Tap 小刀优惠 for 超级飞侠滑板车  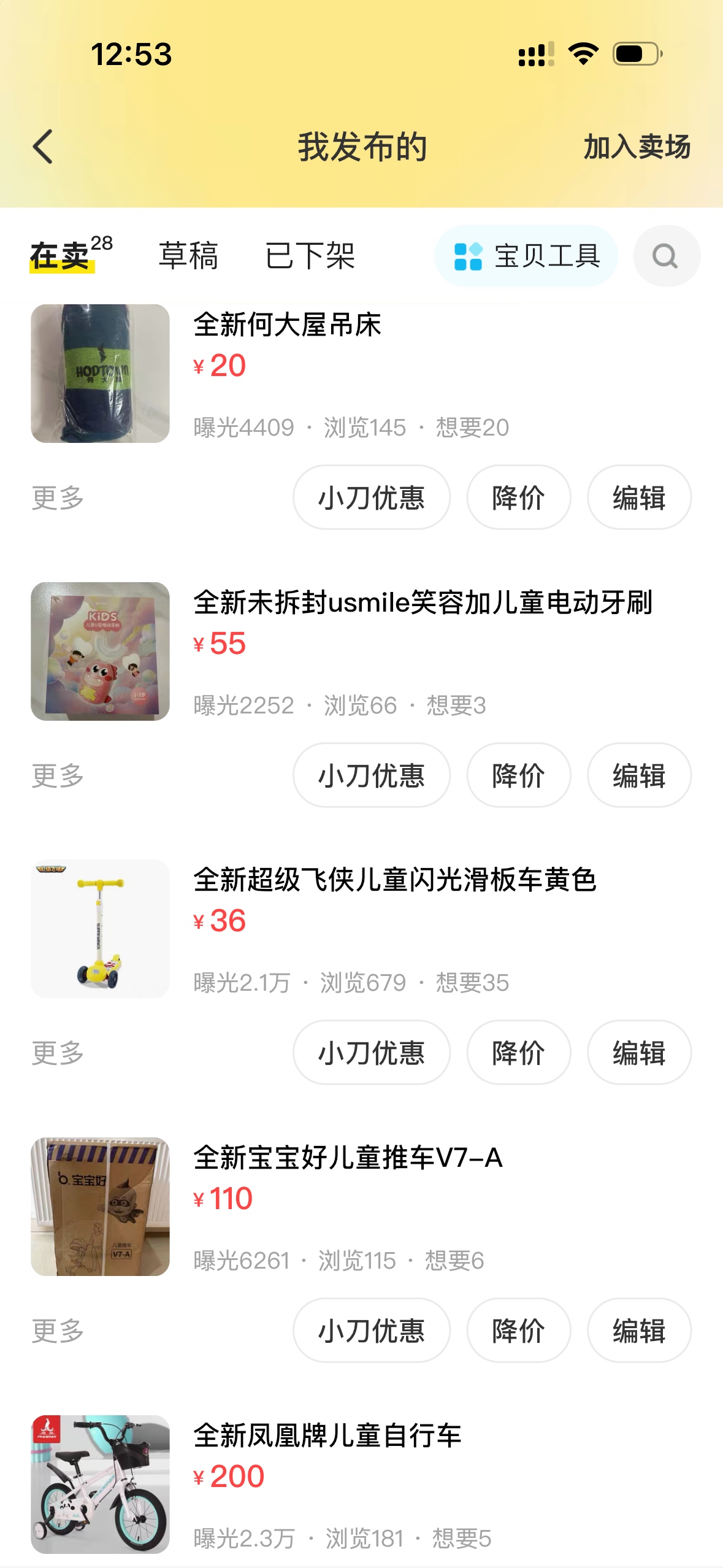coord(371,1053)
